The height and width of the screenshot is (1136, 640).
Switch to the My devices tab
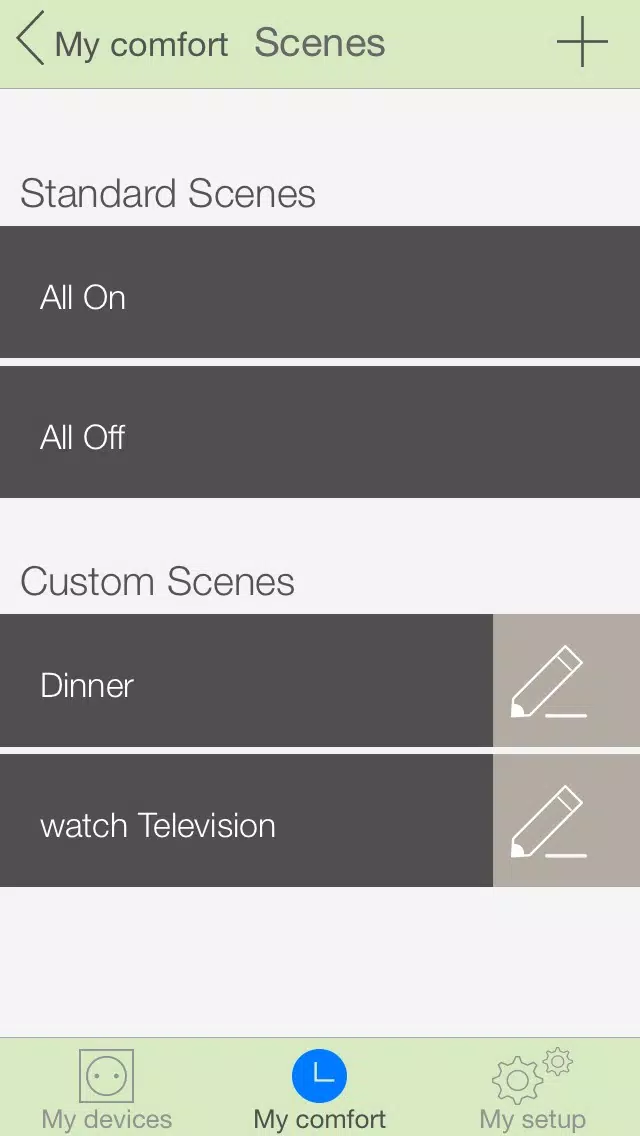(107, 1088)
